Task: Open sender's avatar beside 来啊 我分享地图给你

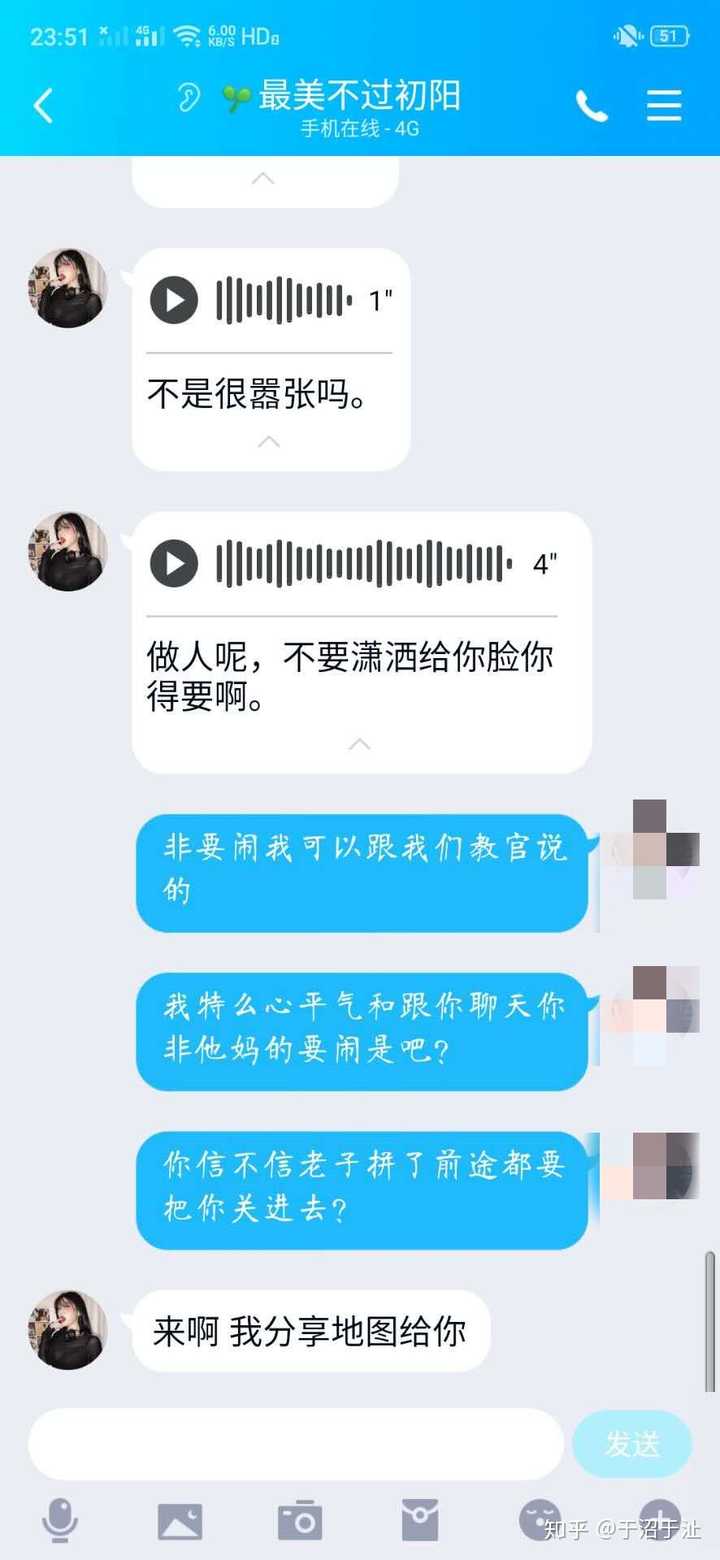Action: pyautogui.click(x=67, y=1330)
